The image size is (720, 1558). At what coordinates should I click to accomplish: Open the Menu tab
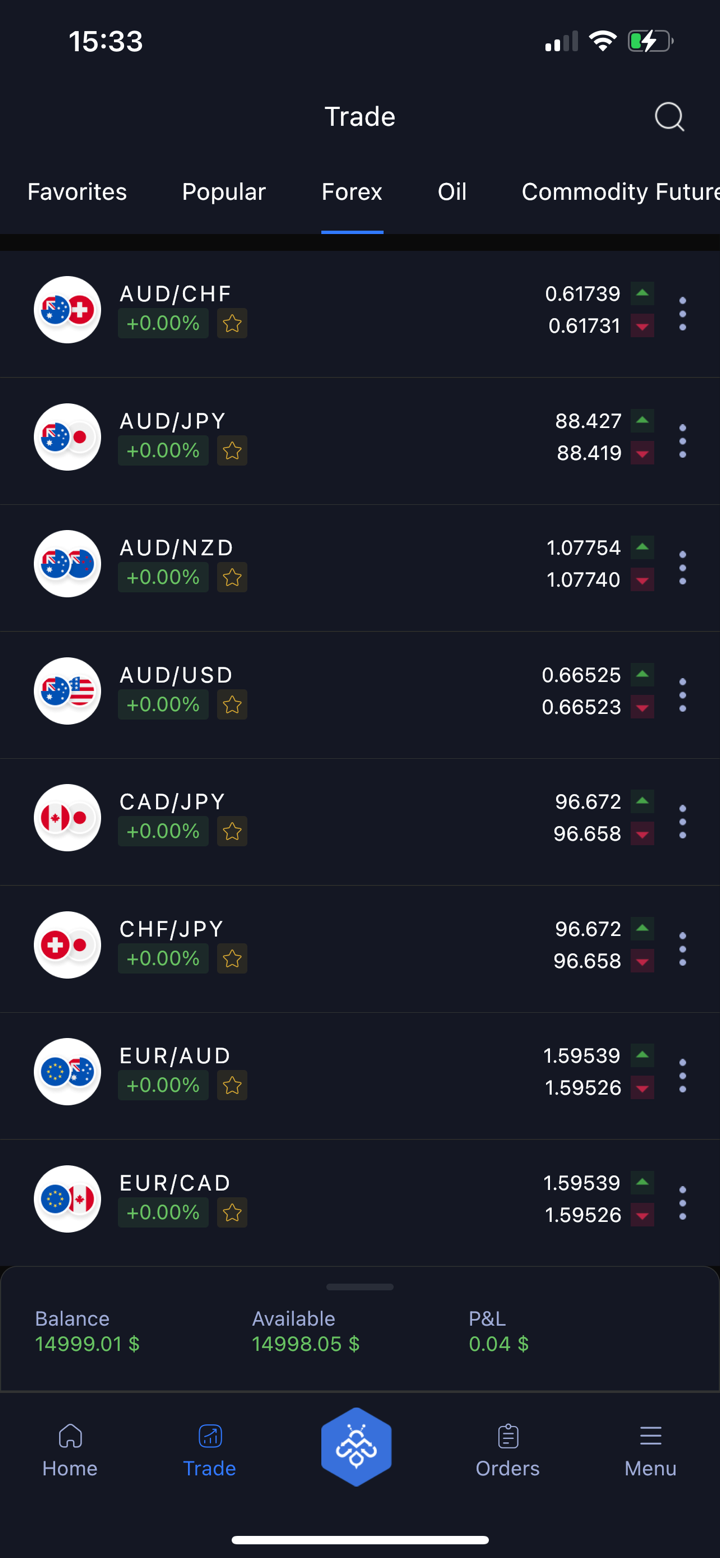click(x=650, y=1450)
